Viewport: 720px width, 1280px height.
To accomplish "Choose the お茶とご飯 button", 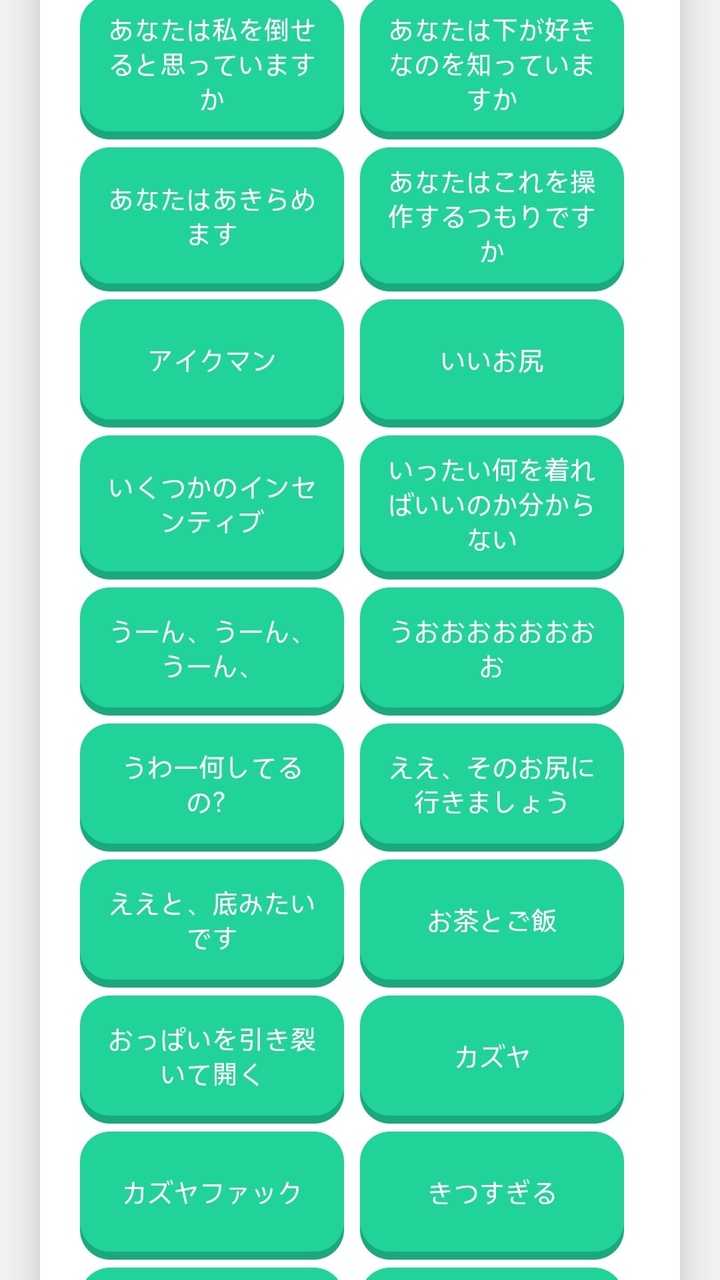I will point(492,920).
